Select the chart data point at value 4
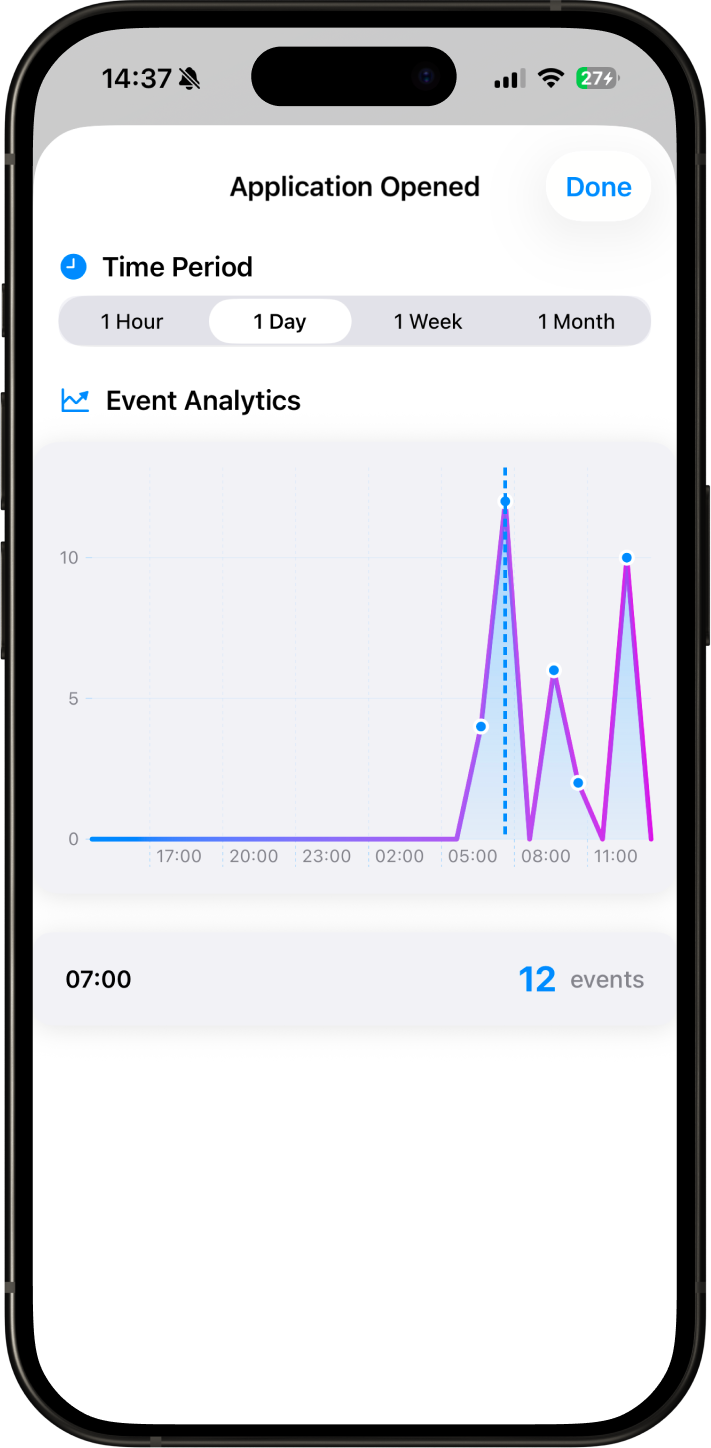The image size is (711, 1448). (x=481, y=727)
